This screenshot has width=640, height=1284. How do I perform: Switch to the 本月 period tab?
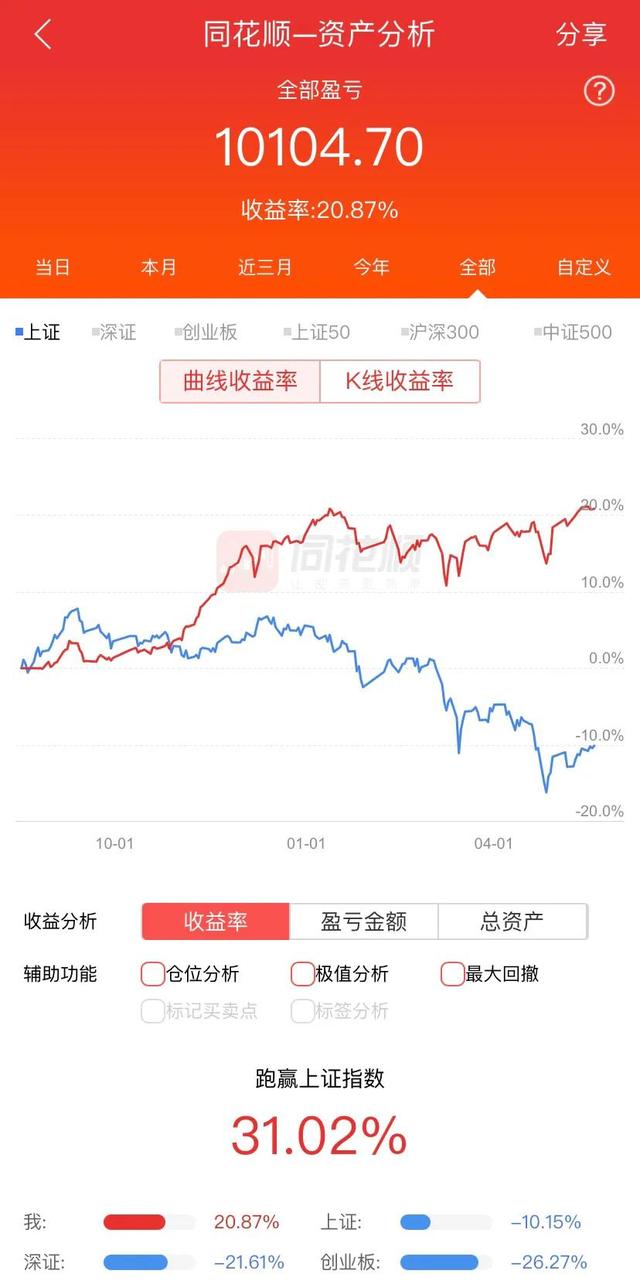pos(158,267)
